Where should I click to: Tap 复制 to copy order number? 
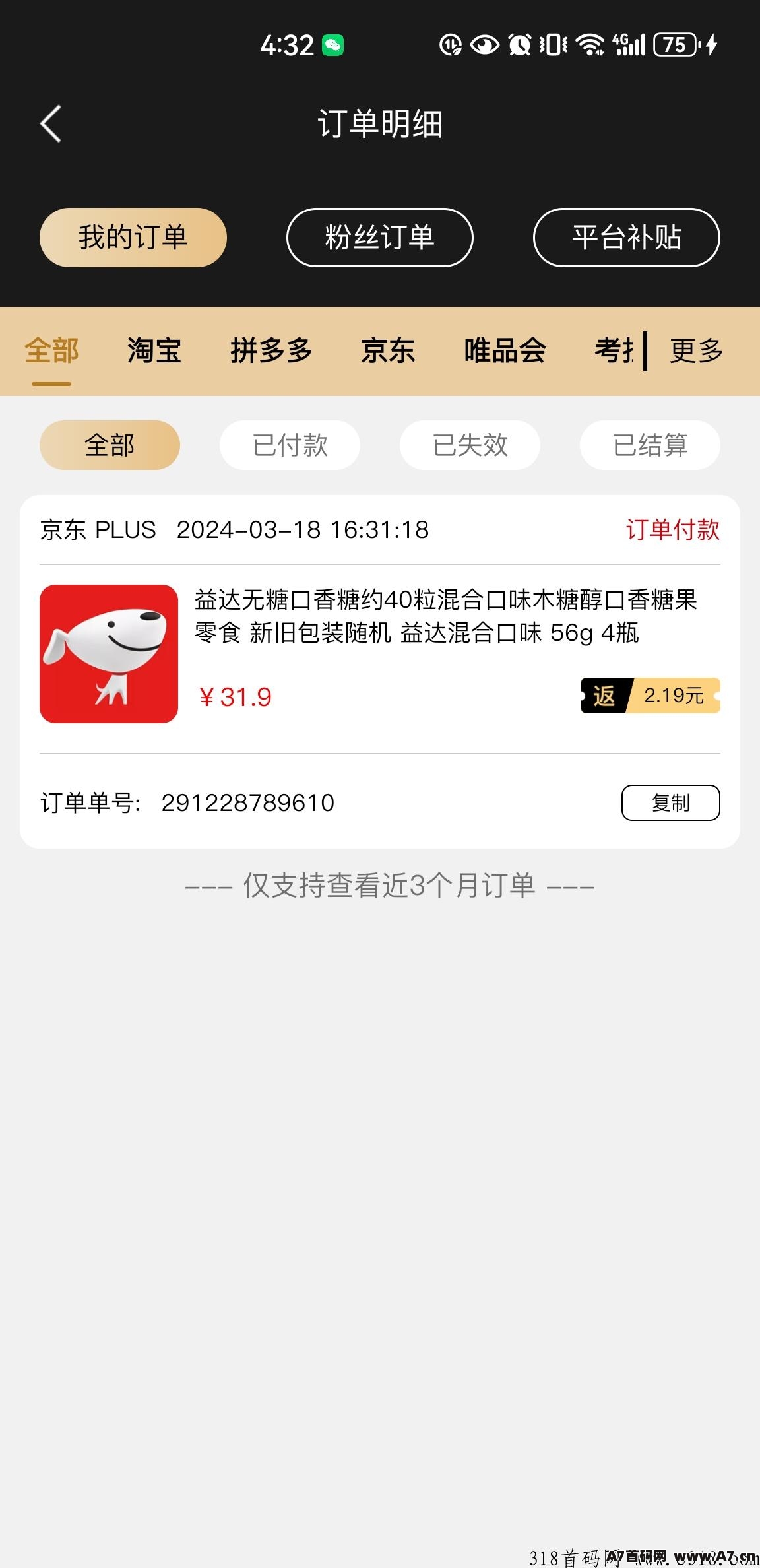click(671, 802)
